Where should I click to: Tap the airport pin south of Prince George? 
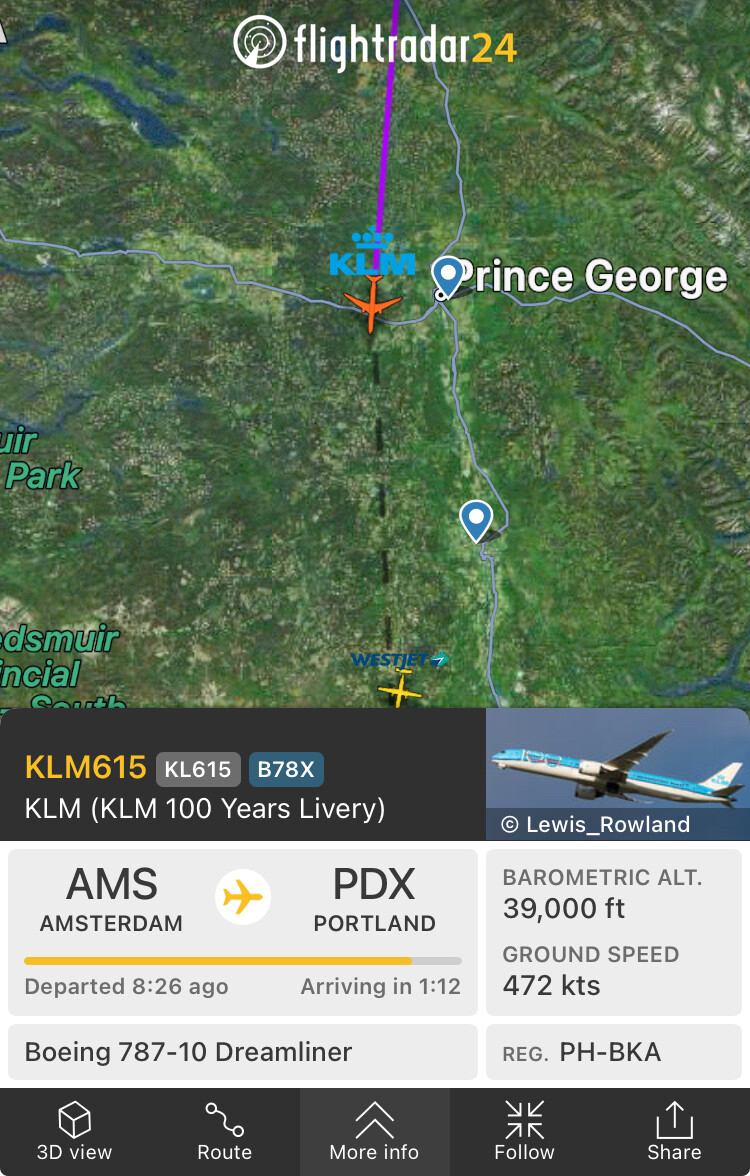point(476,521)
